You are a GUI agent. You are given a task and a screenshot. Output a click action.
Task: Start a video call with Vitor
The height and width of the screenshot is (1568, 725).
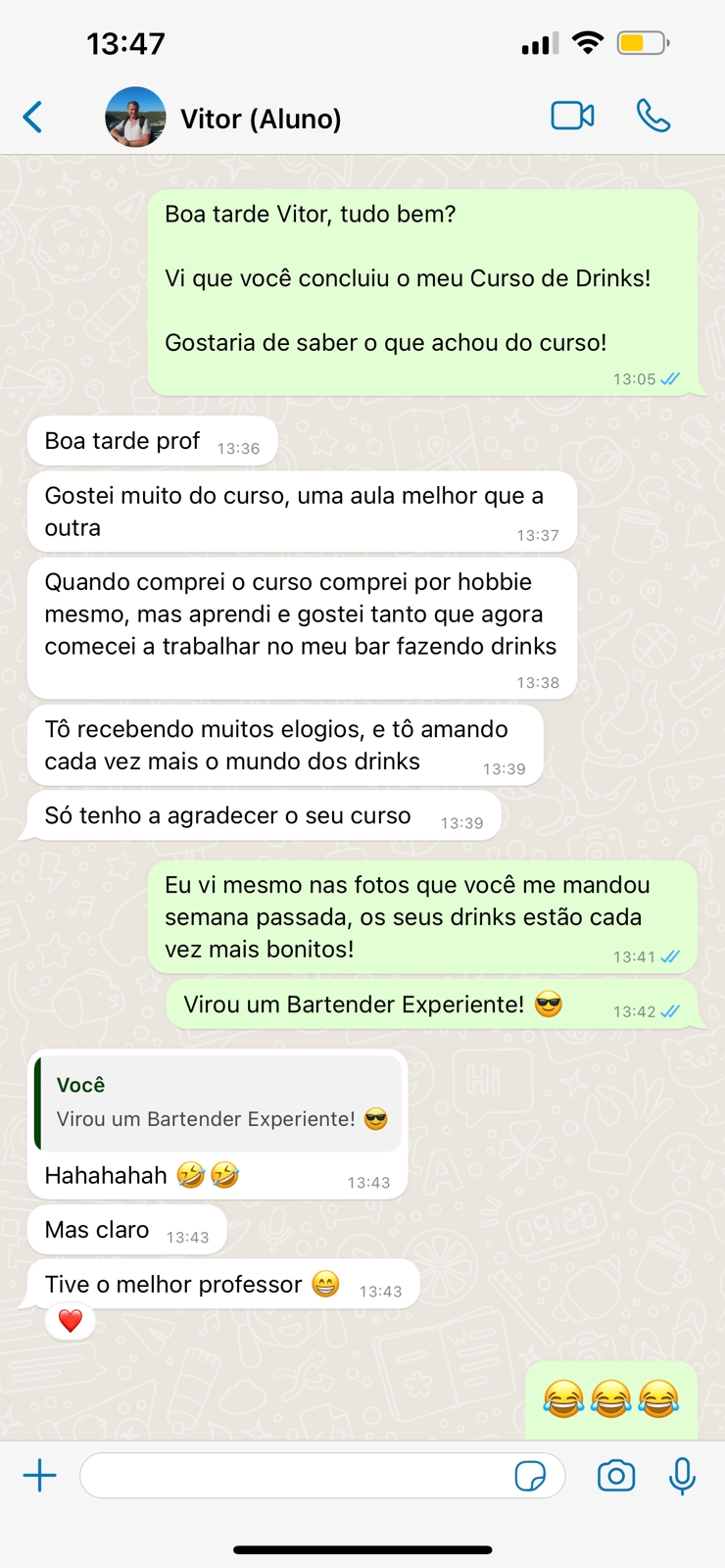(x=572, y=116)
